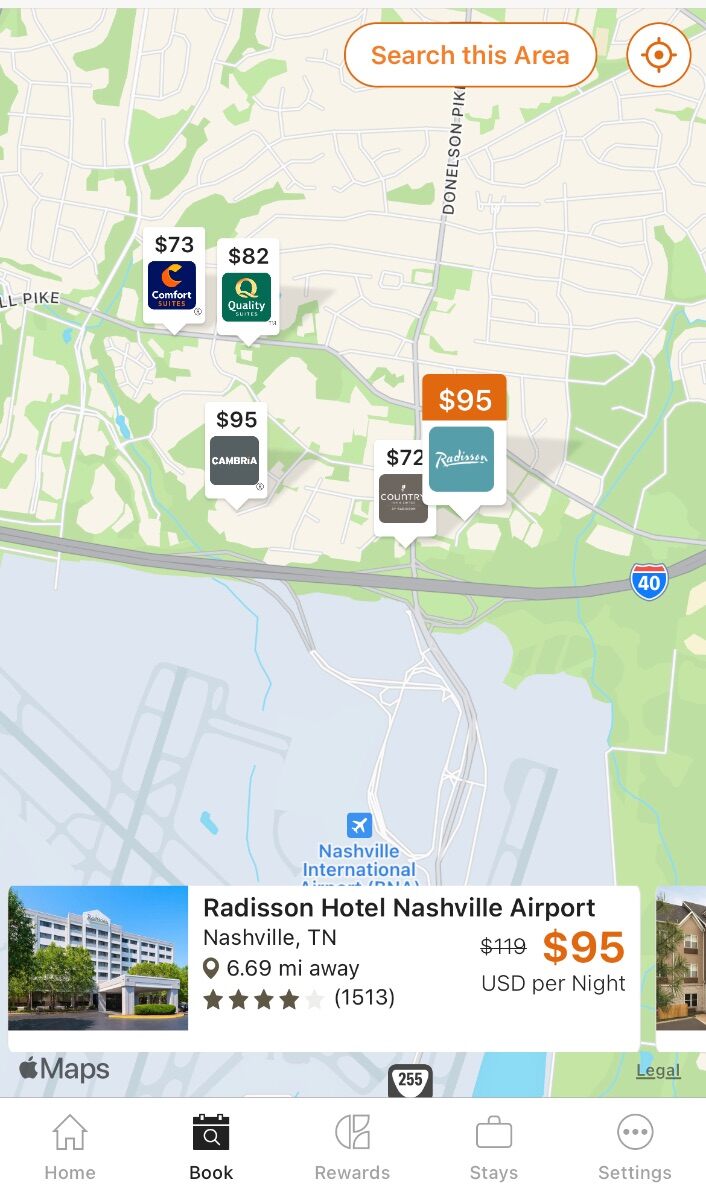Switch to the Book tab

[x=211, y=1147]
